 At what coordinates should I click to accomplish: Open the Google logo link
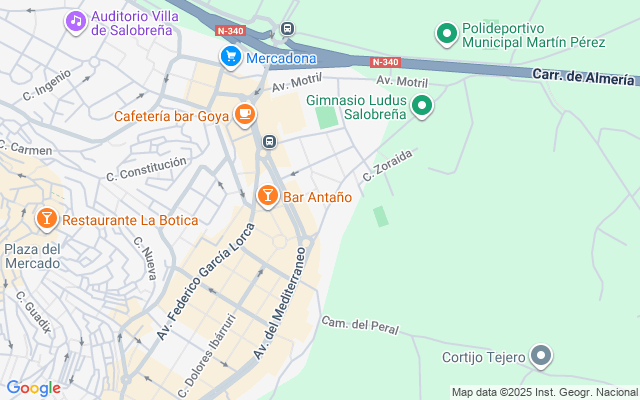click(33, 388)
